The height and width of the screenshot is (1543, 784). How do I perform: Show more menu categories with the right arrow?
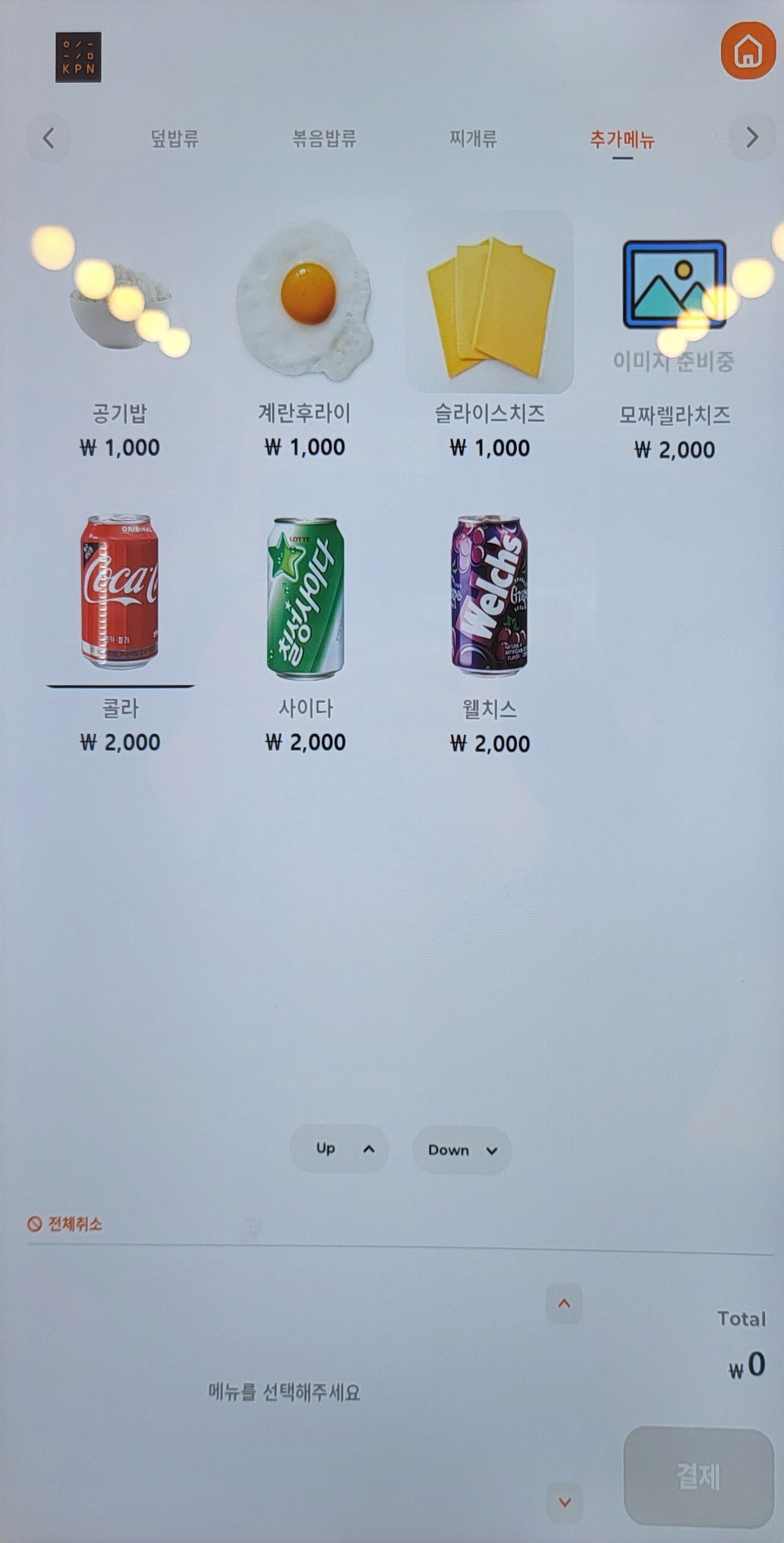coord(752,138)
